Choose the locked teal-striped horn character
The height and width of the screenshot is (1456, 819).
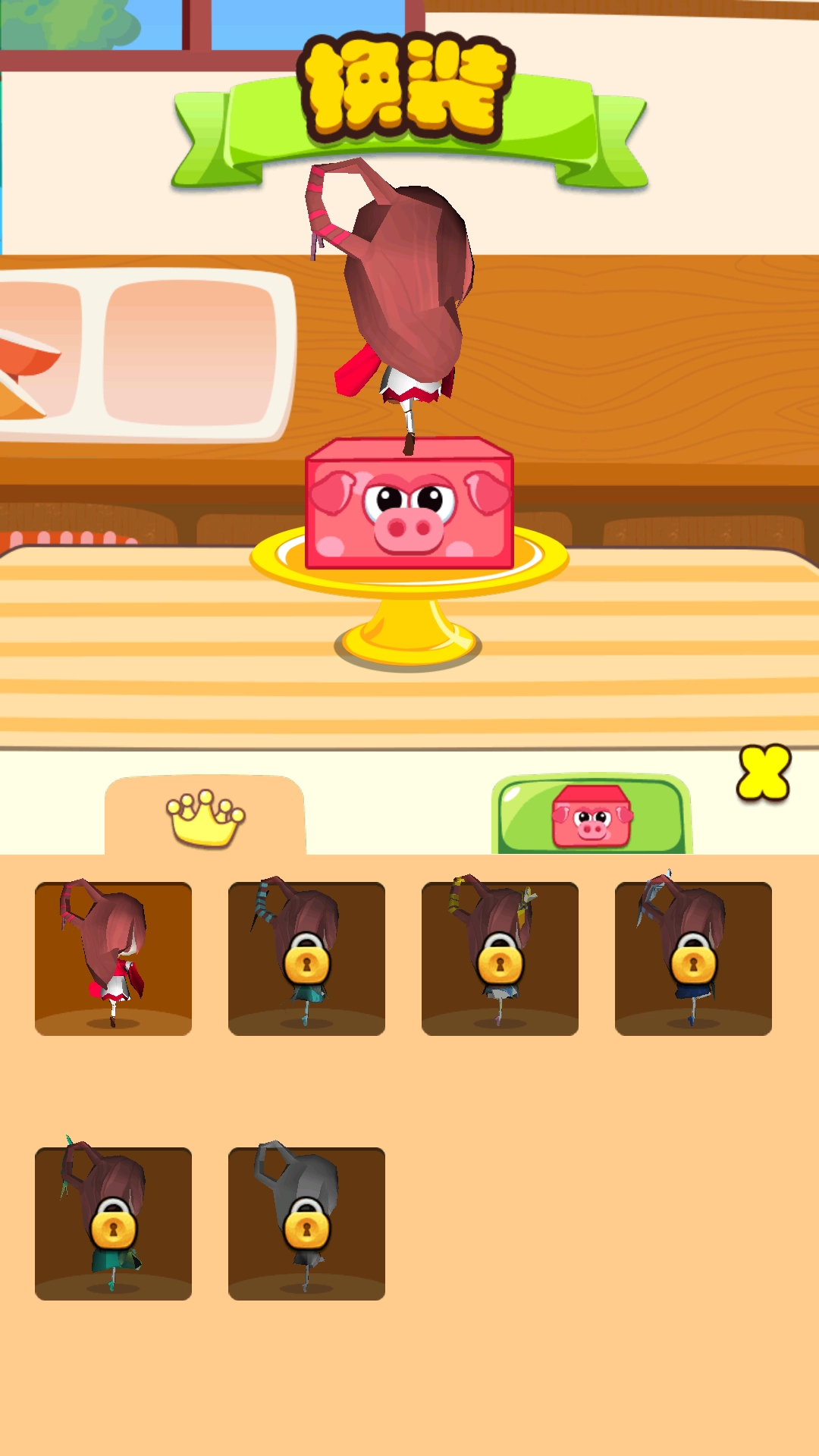point(306,959)
